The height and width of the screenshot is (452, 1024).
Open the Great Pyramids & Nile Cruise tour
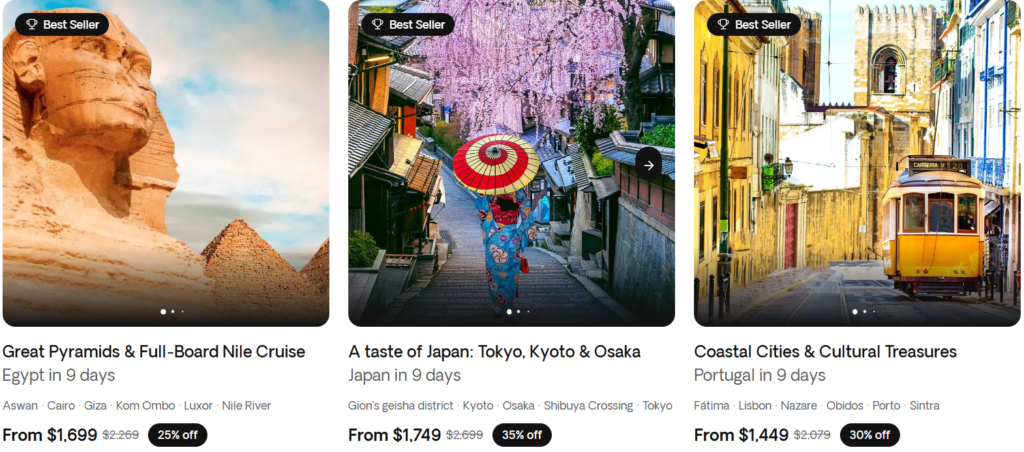154,352
